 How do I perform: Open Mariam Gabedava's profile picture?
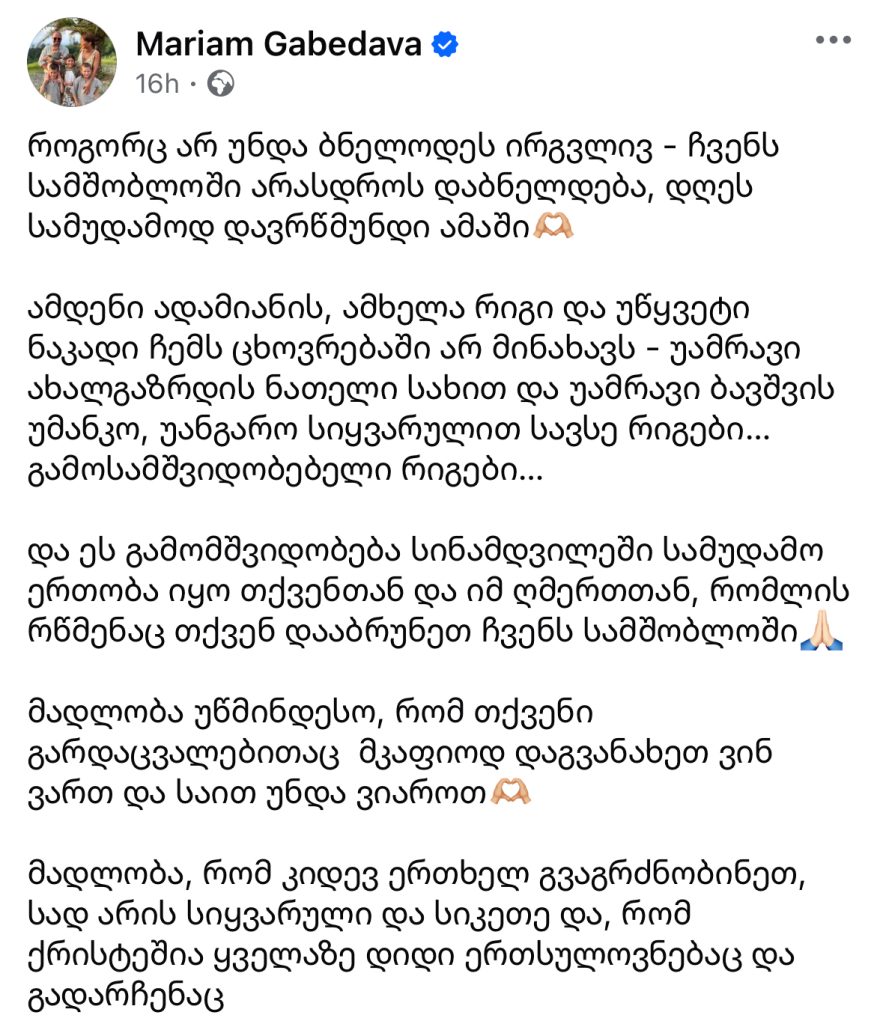pos(72,62)
